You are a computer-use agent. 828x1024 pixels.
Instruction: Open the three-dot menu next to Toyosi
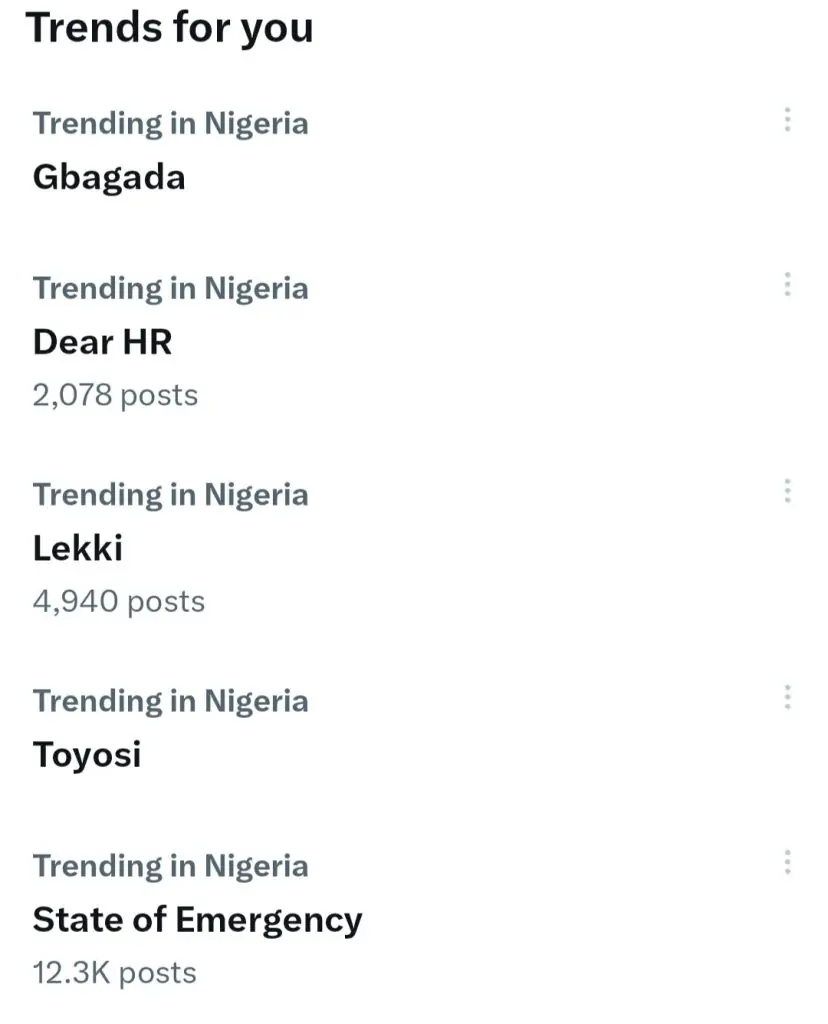coord(788,697)
